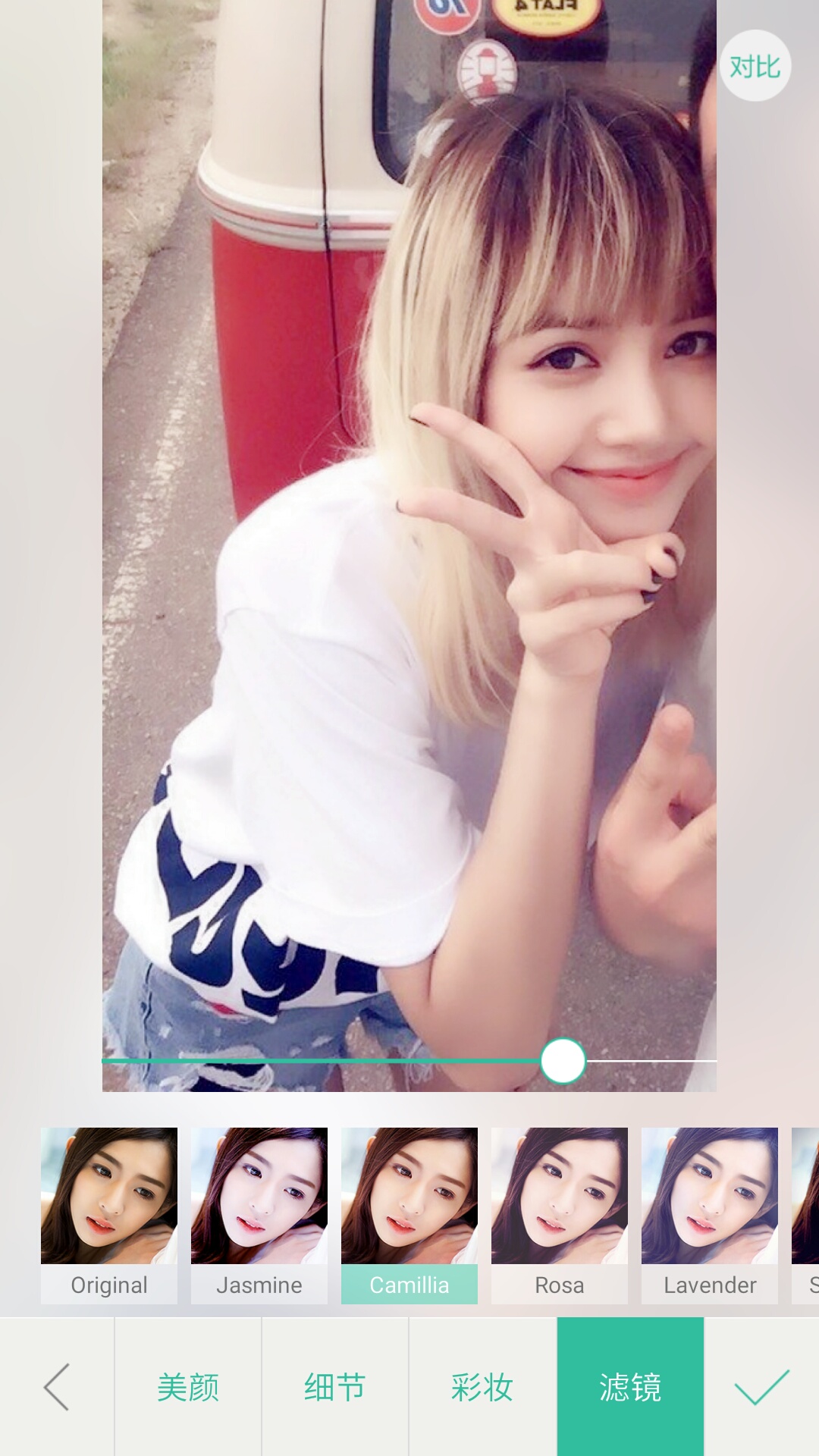
Task: Select the Lavender filter
Action: point(710,1215)
